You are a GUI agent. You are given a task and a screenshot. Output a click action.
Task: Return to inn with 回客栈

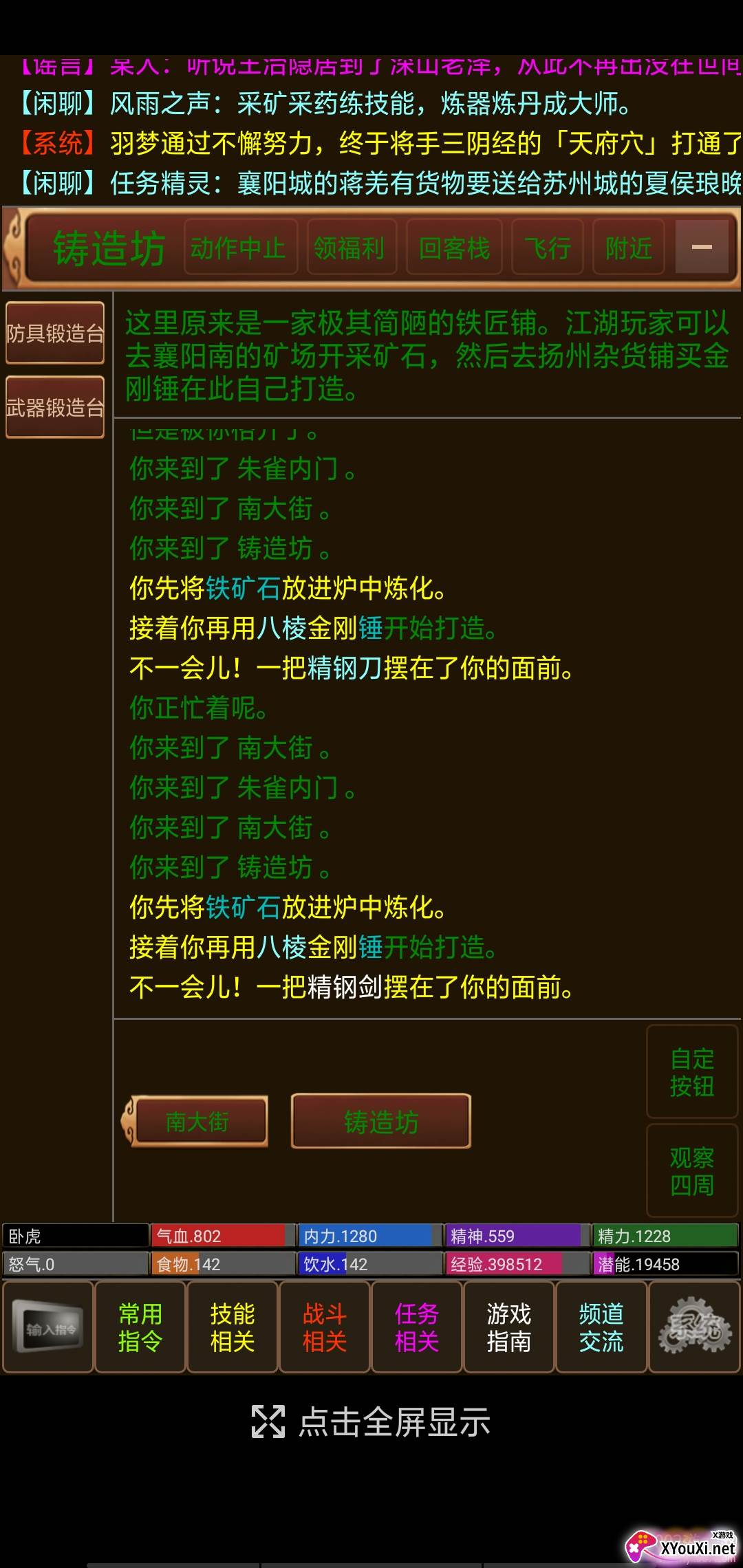454,248
